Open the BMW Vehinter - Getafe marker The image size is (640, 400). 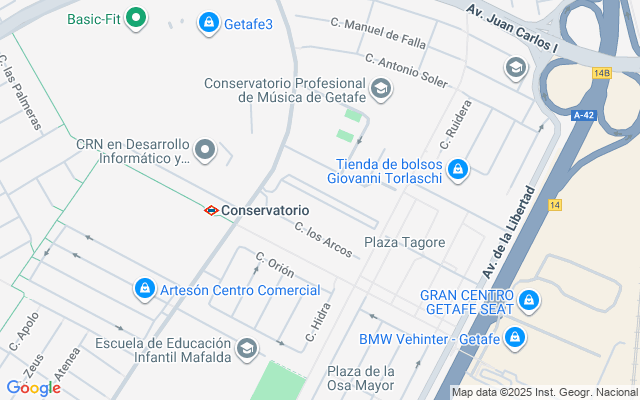[515, 338]
